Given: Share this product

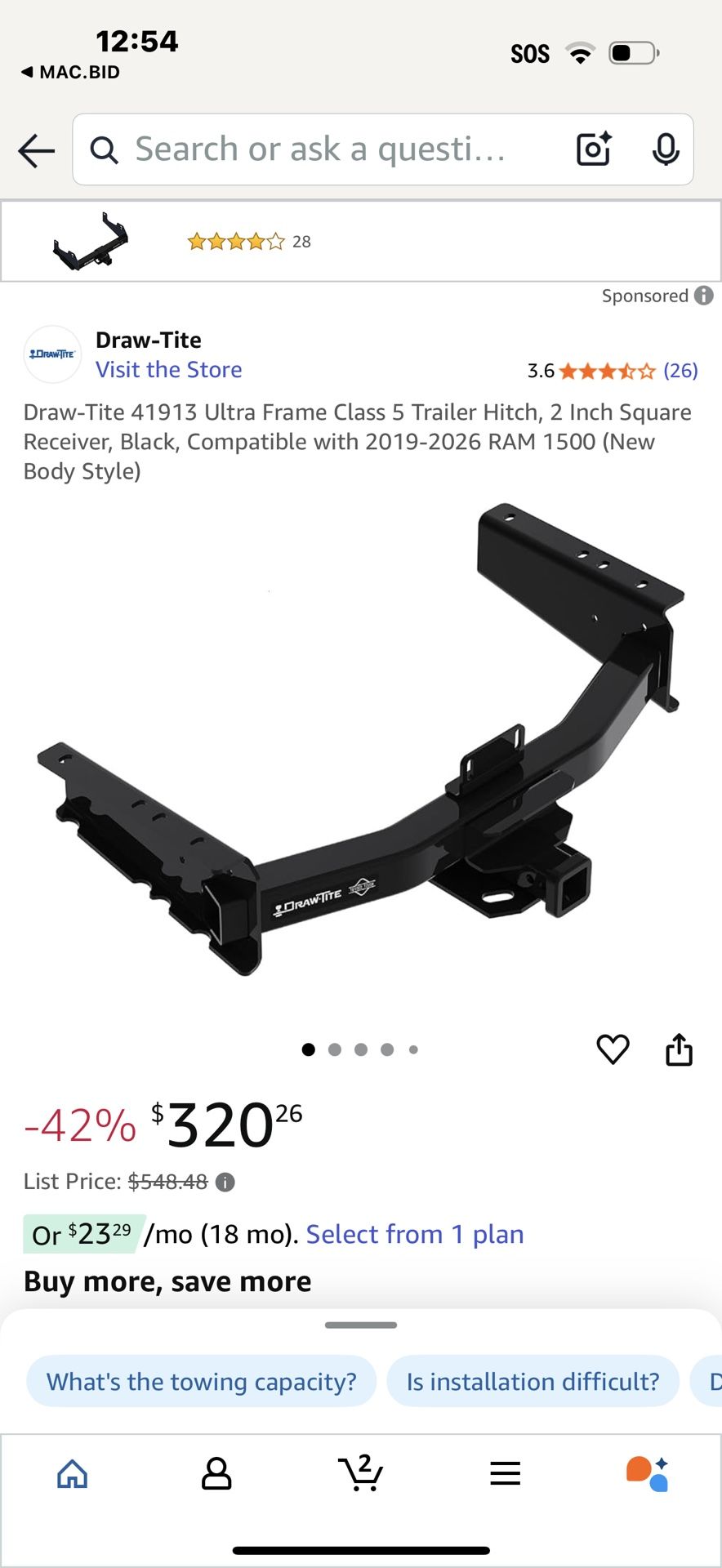Looking at the screenshot, I should (679, 1049).
